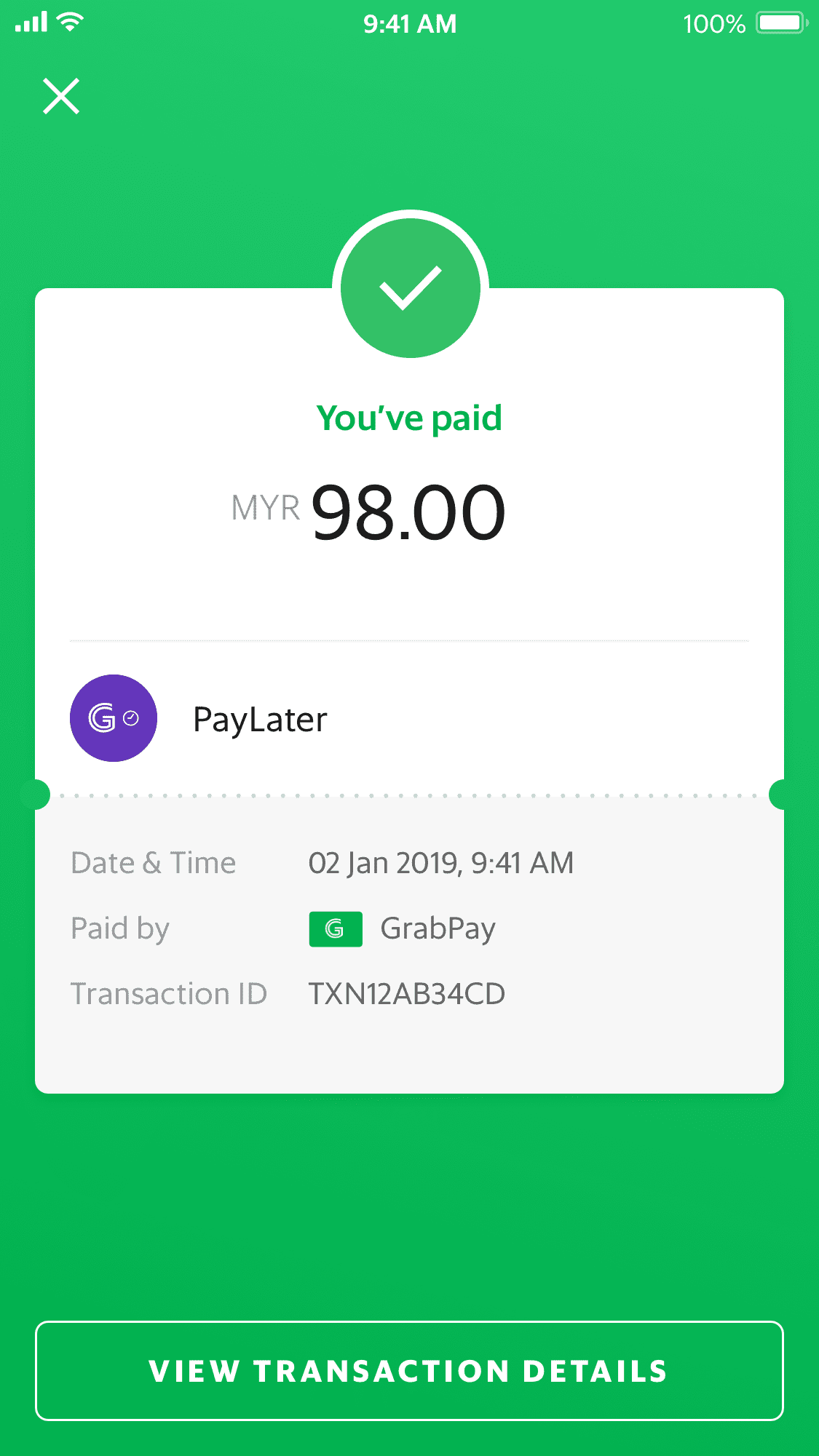819x1456 pixels.
Task: Tap the purple PayLater wallet icon
Action: coord(114,718)
